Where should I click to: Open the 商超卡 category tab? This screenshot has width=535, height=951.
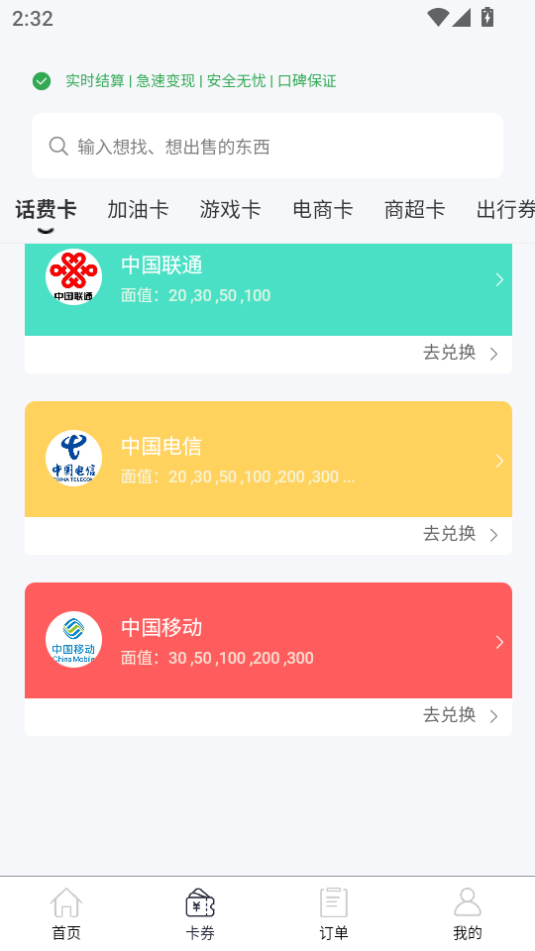tap(415, 210)
